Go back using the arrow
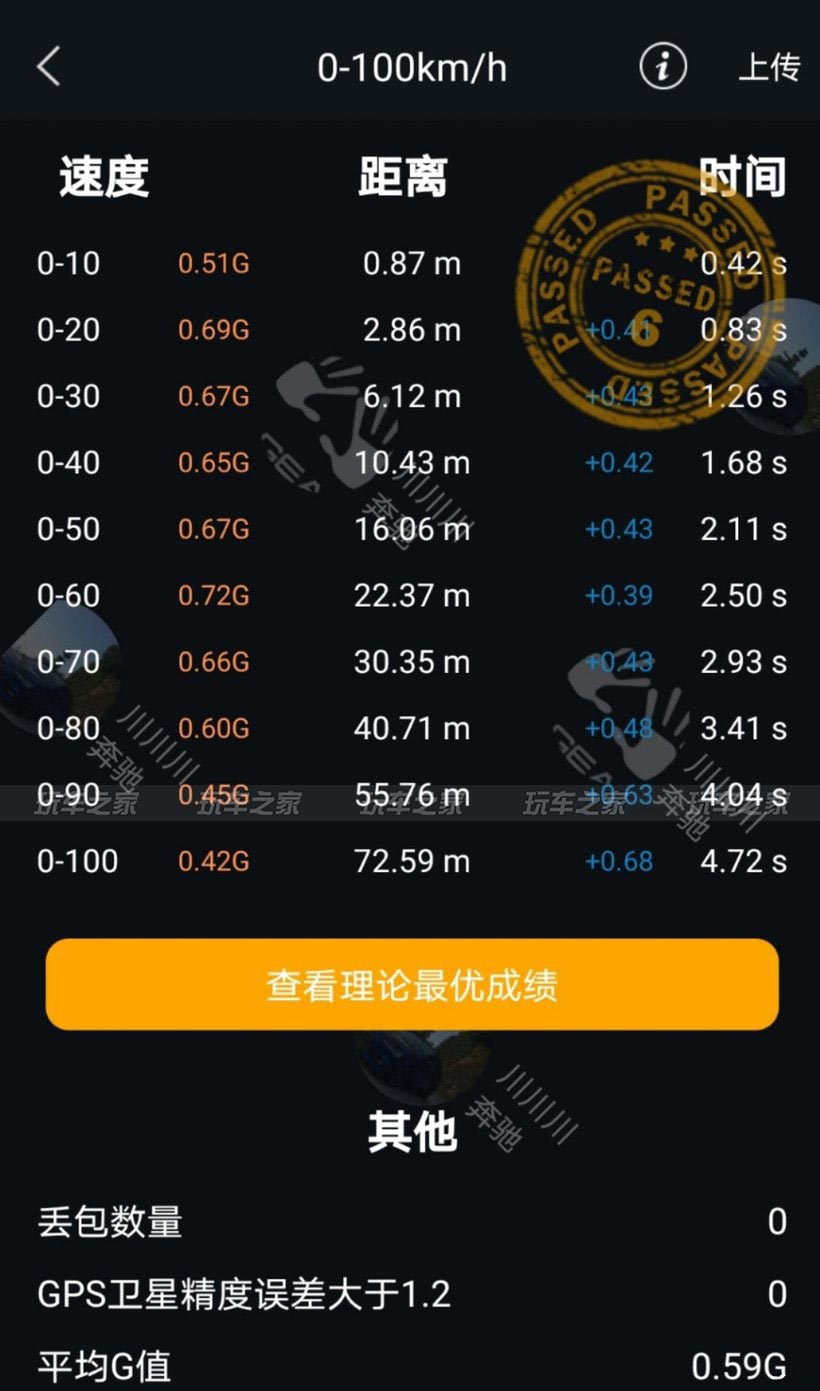The image size is (820, 1391). (x=48, y=67)
